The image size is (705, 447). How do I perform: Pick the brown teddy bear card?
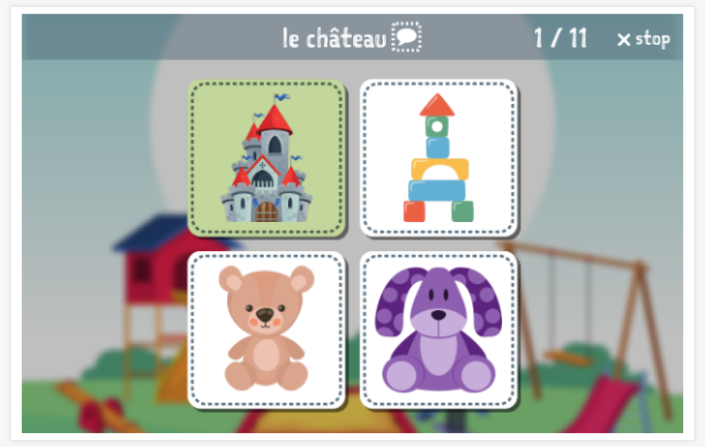click(267, 330)
